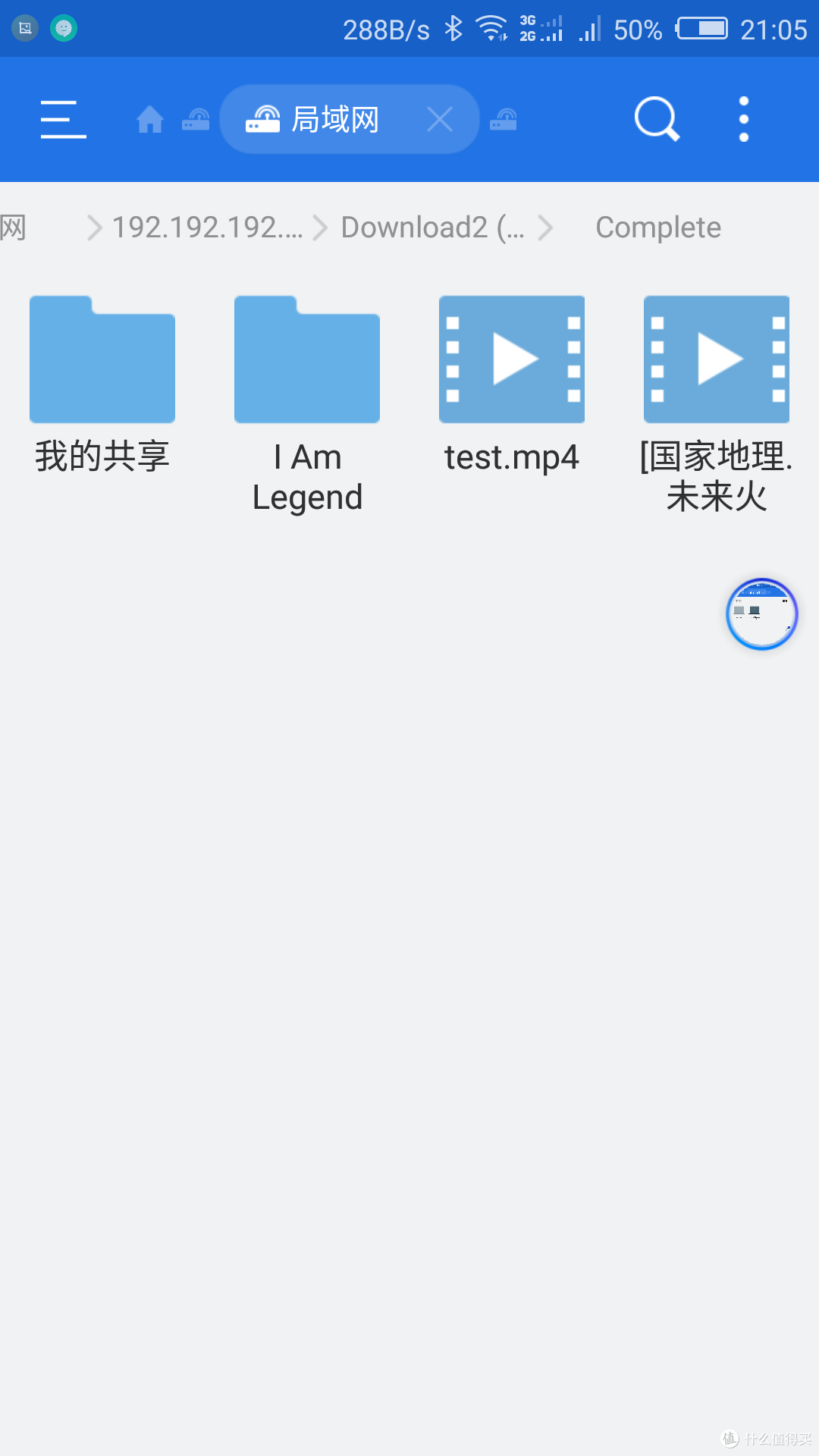Screen dimensions: 819x1456
Task: Play the test.mp4 video
Action: 511,359
